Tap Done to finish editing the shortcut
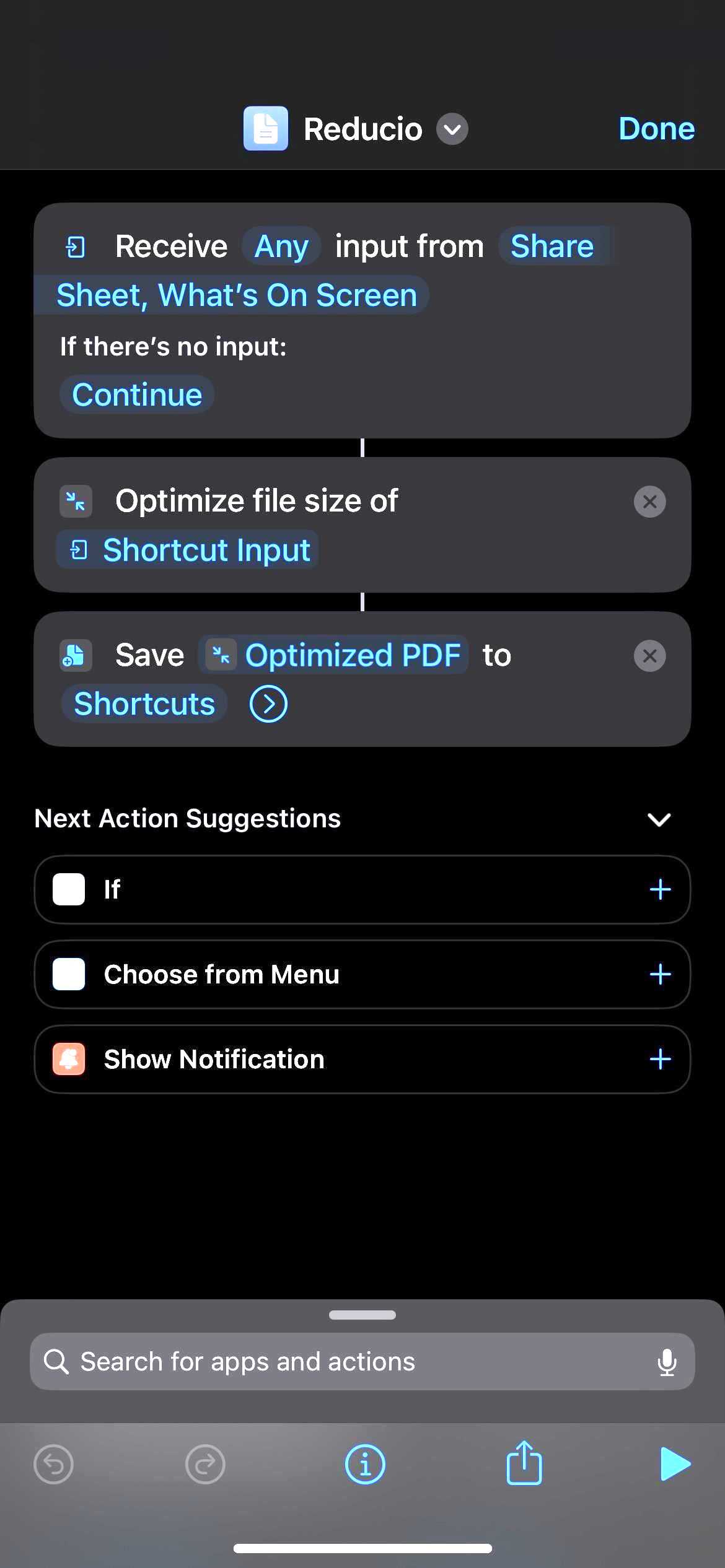The image size is (725, 1568). click(x=656, y=129)
